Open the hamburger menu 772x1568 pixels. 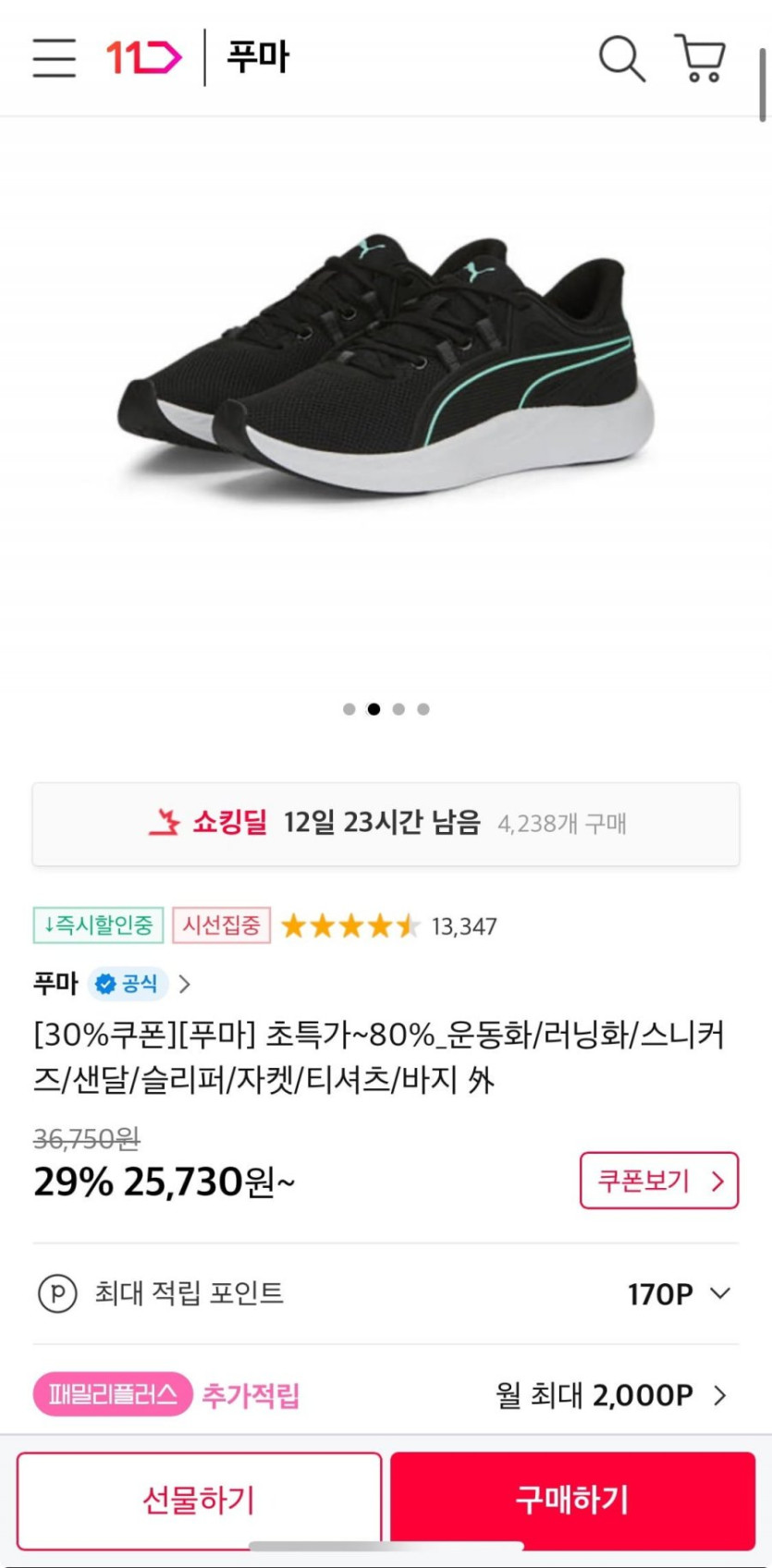54,57
